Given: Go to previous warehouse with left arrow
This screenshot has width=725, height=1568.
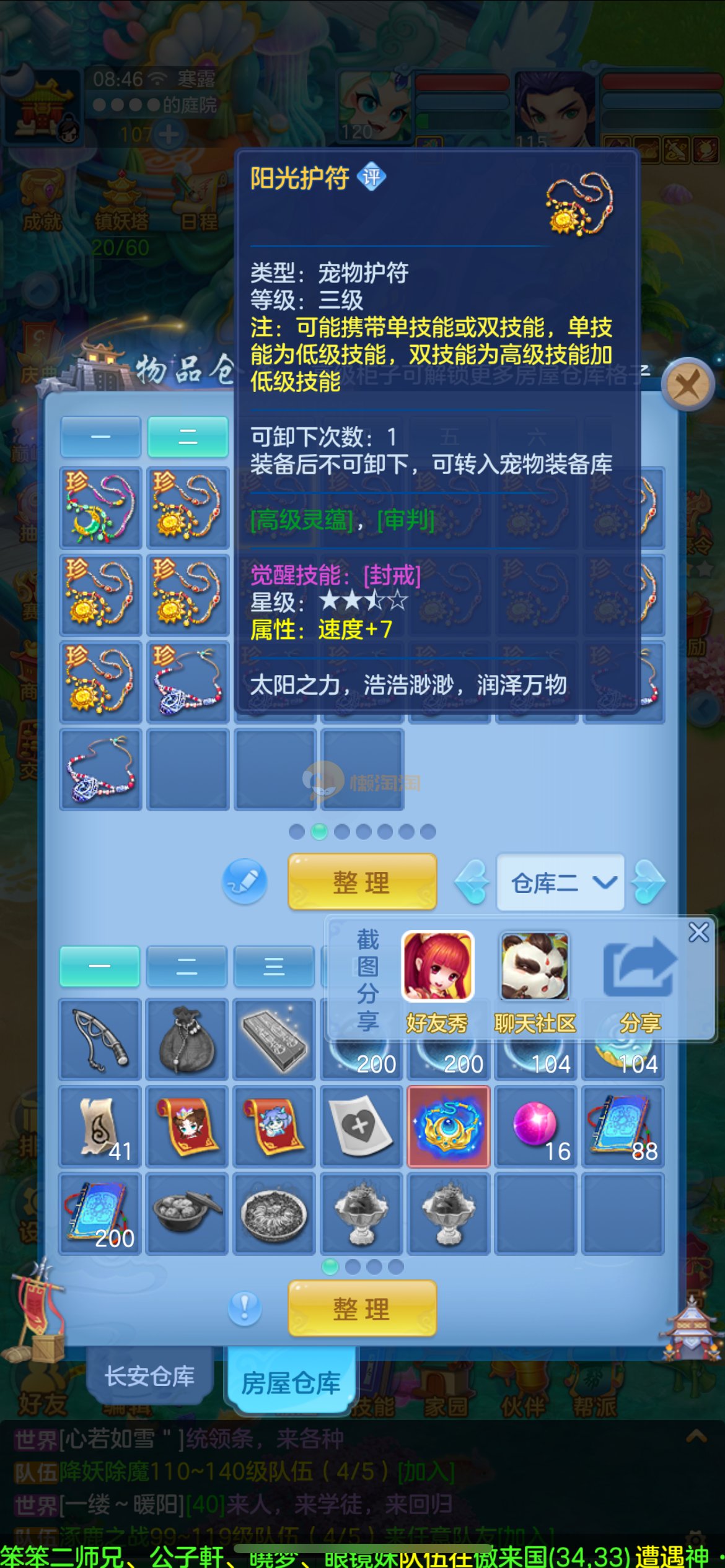Looking at the screenshot, I should [x=472, y=882].
